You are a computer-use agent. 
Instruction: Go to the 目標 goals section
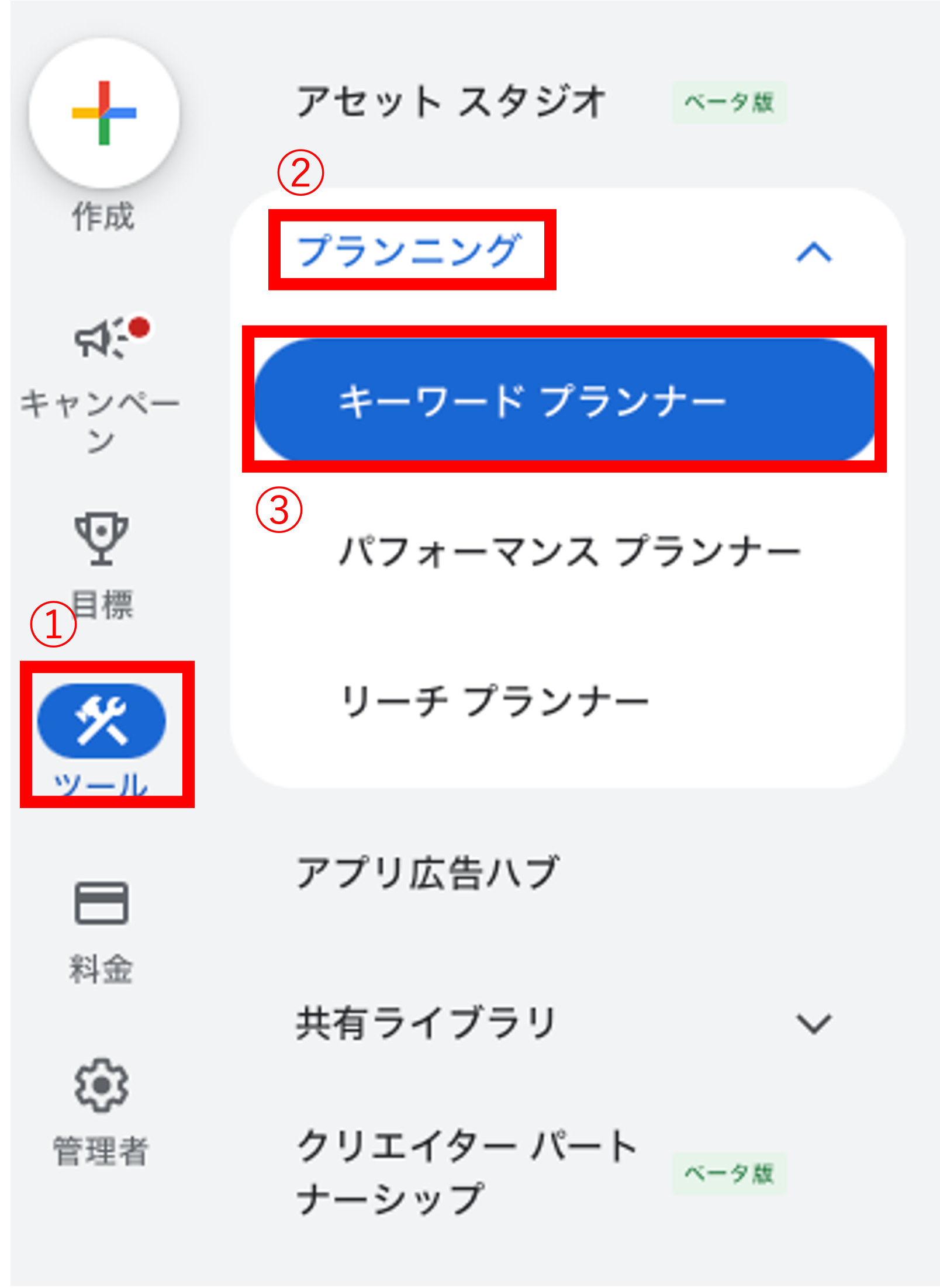pos(102,539)
